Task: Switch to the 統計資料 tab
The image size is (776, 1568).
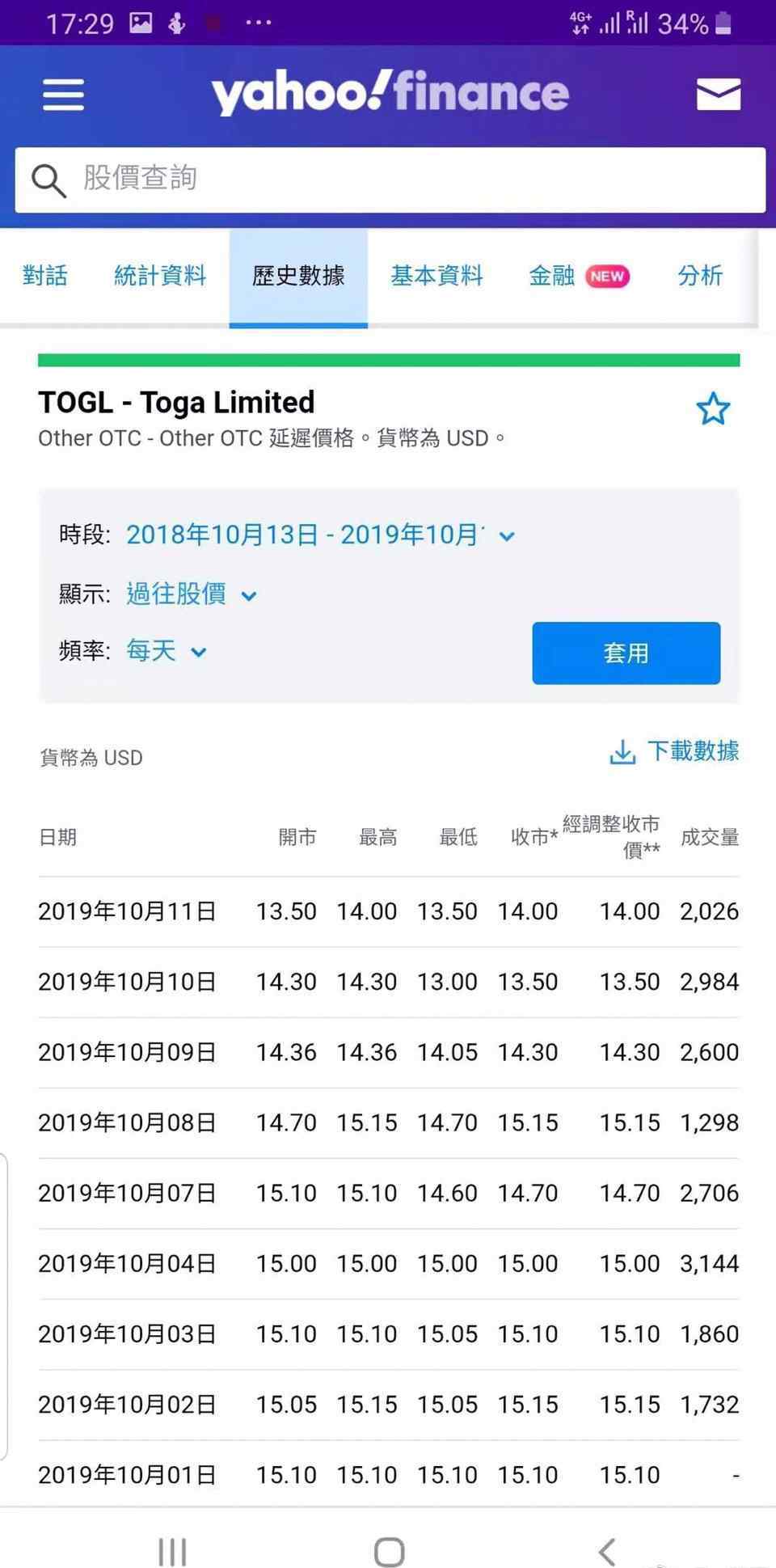Action: click(160, 276)
